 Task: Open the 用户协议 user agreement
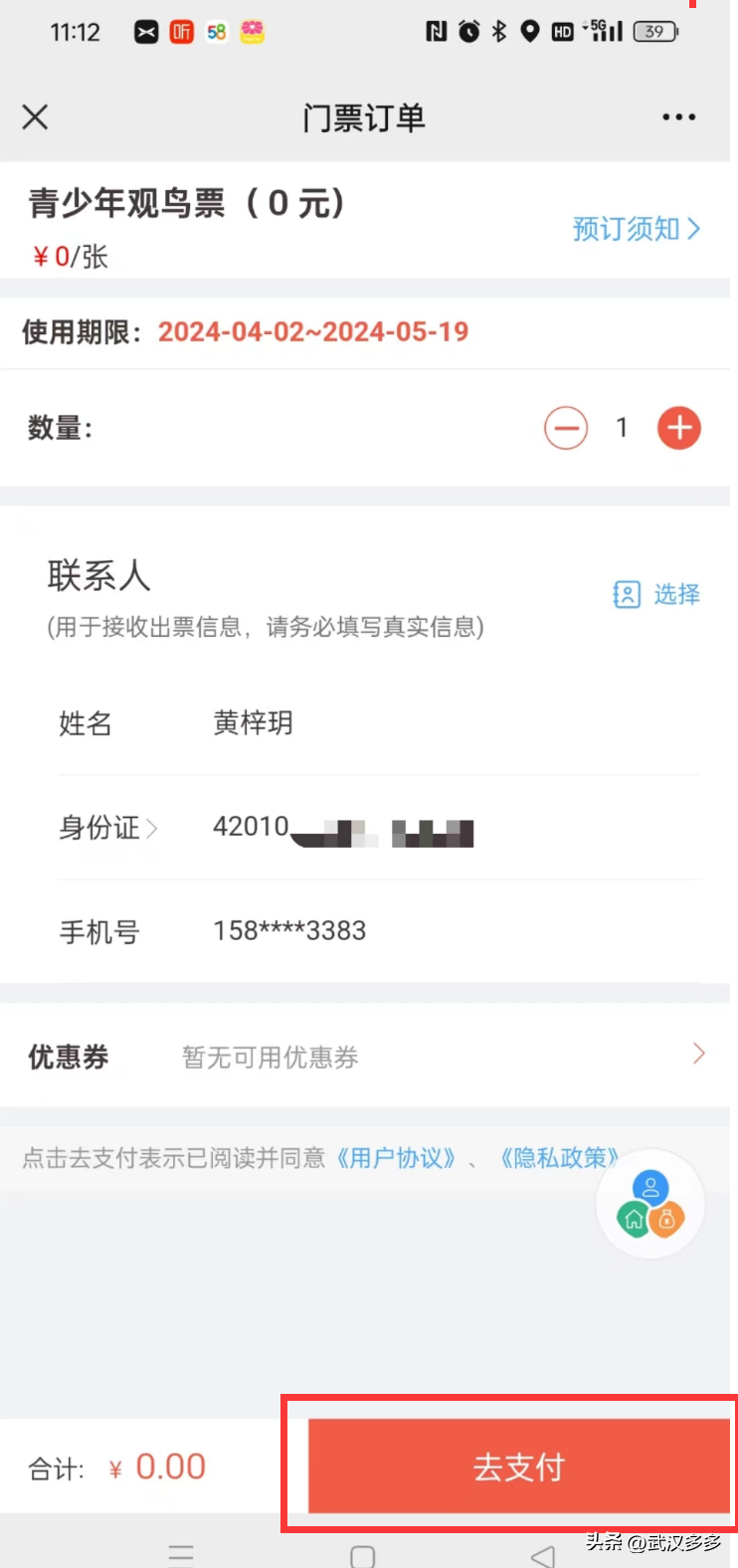(x=395, y=1157)
